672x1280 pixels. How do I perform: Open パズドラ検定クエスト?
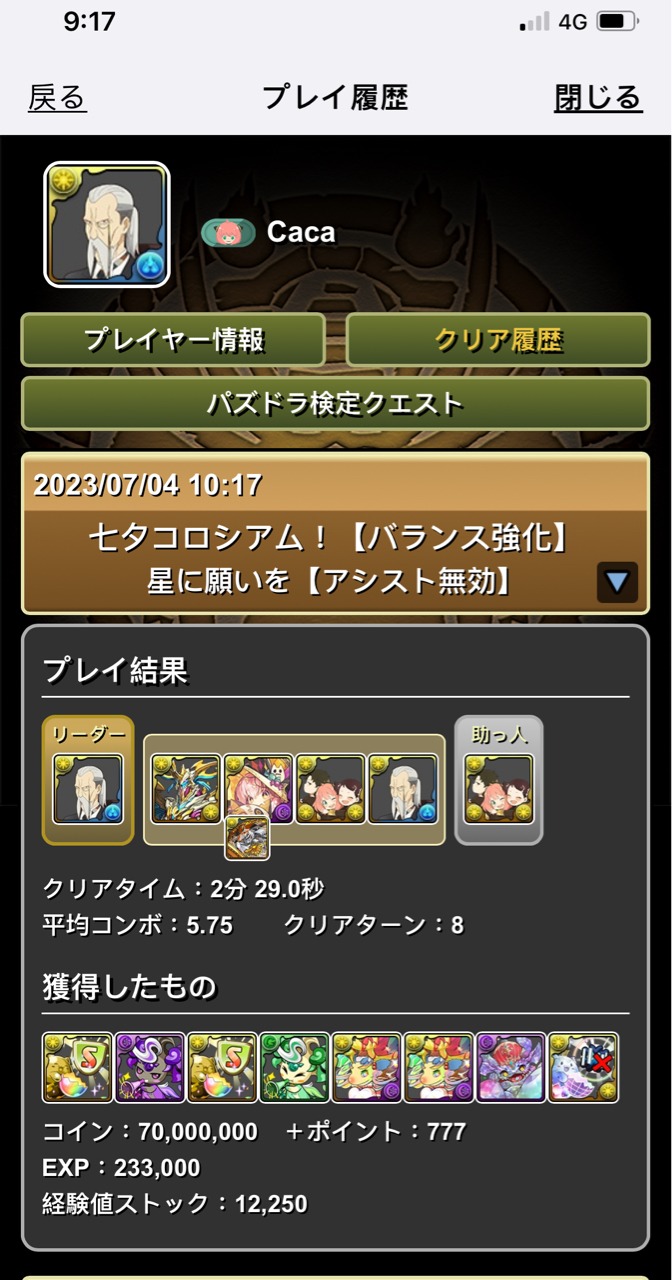point(335,403)
